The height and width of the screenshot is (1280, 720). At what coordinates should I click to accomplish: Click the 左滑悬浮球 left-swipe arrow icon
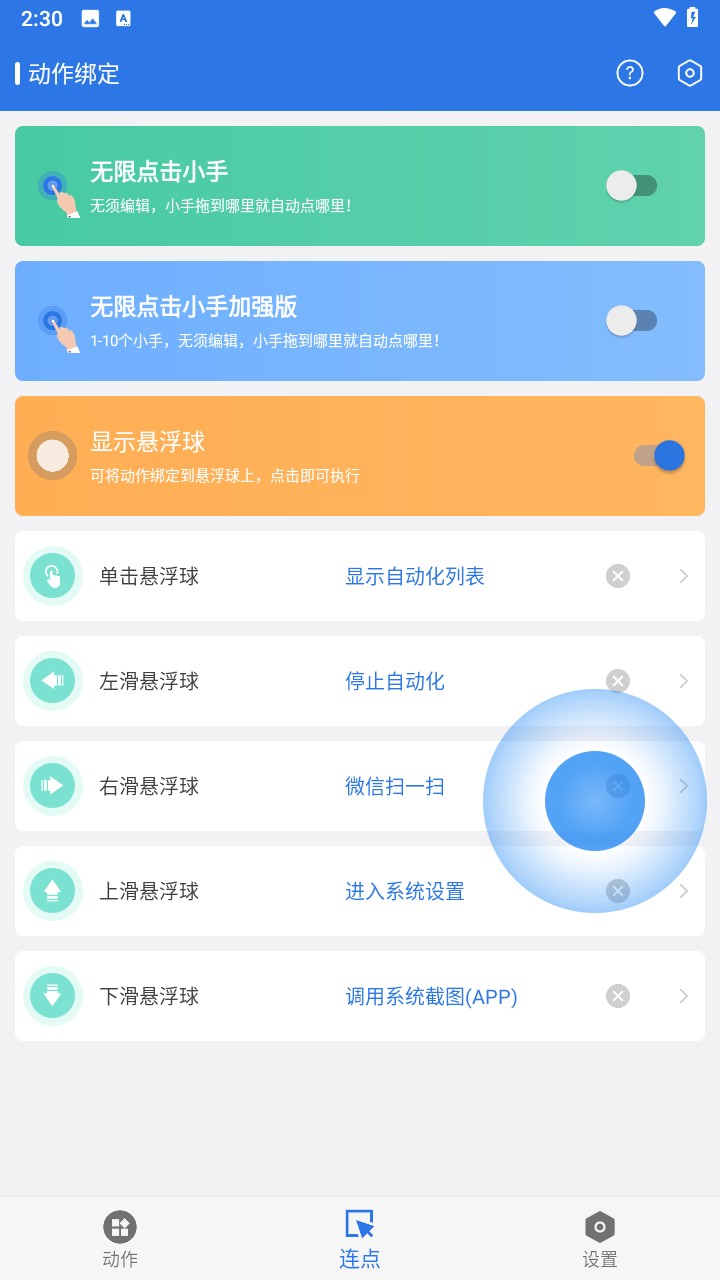pos(52,681)
